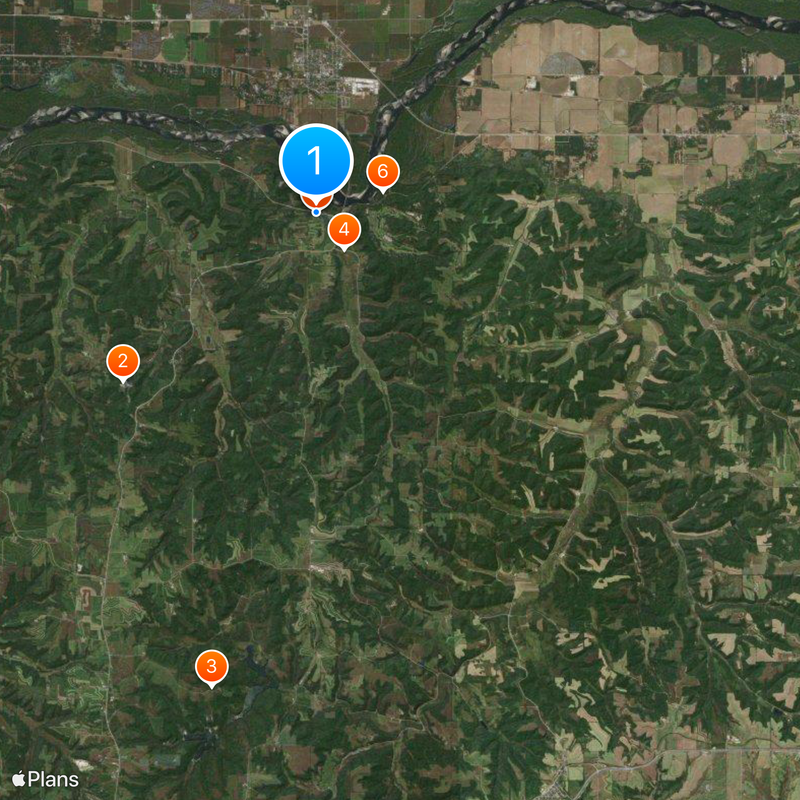Open the orange pin numbered 3
Screen dimensions: 800x800
click(211, 667)
